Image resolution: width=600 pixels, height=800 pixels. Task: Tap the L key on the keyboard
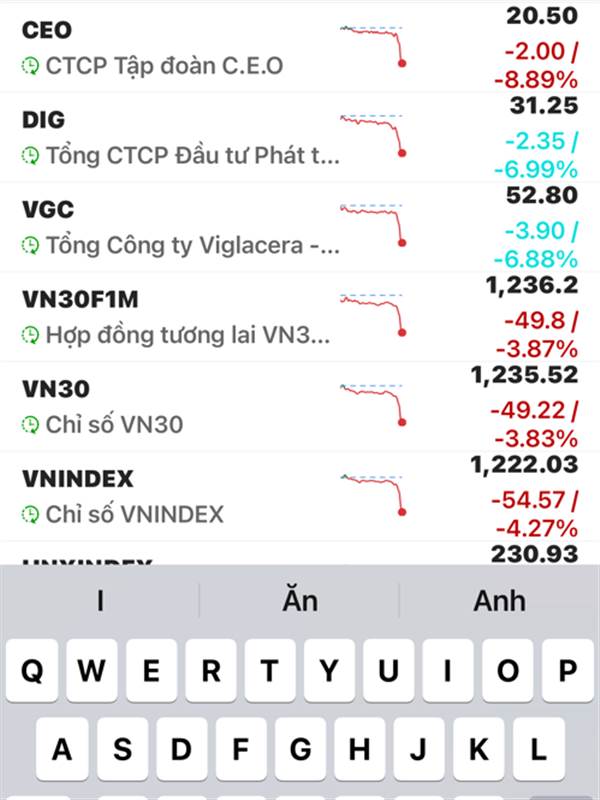tap(537, 748)
